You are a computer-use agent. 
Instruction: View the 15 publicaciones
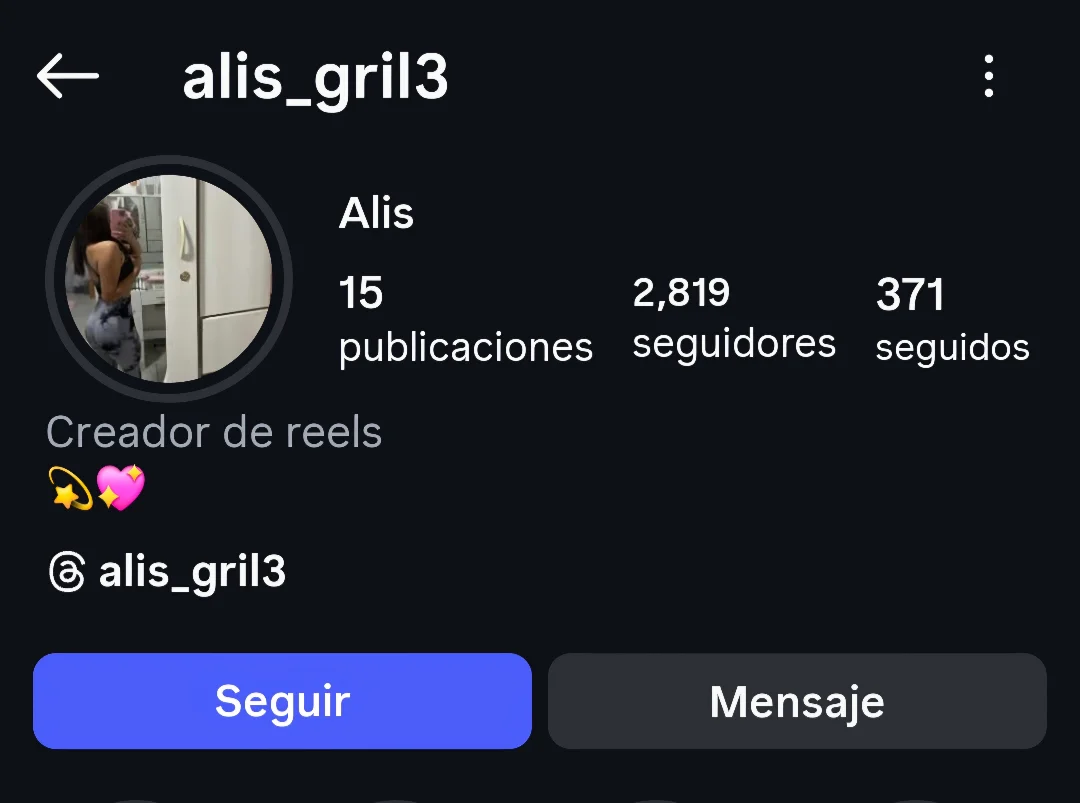465,320
